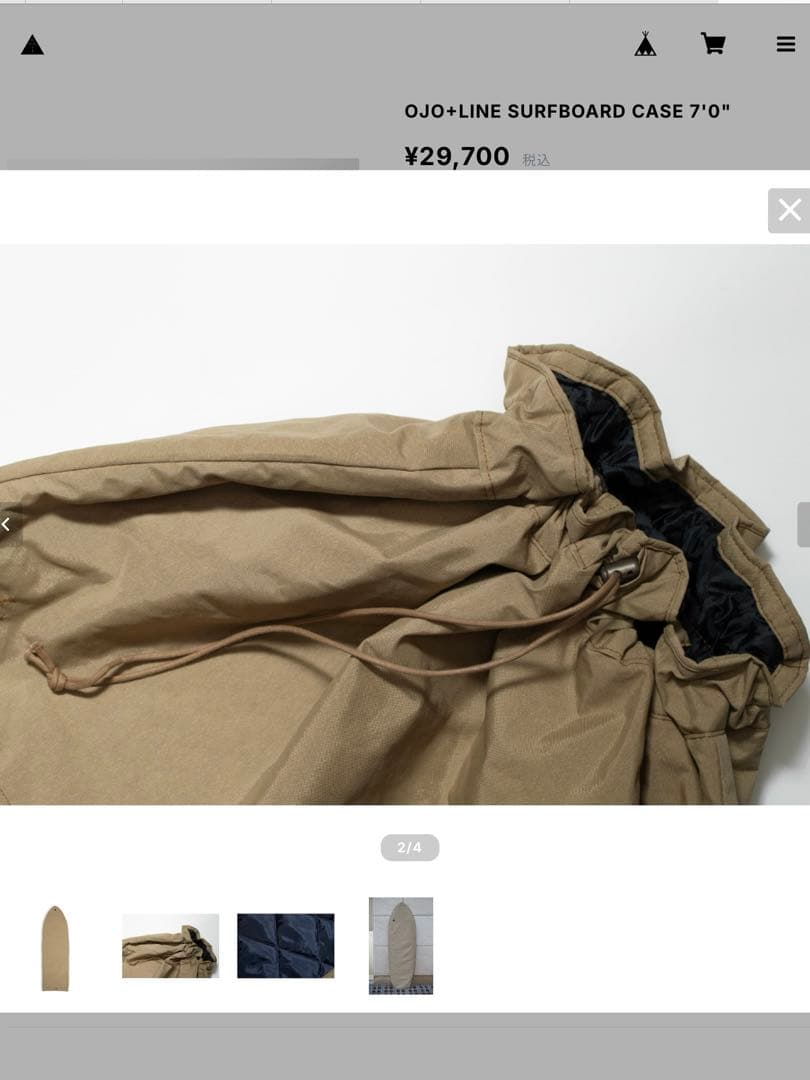Screen dimensions: 810x1080
Task: Tap the triangle logo to go home
Action: (32, 45)
